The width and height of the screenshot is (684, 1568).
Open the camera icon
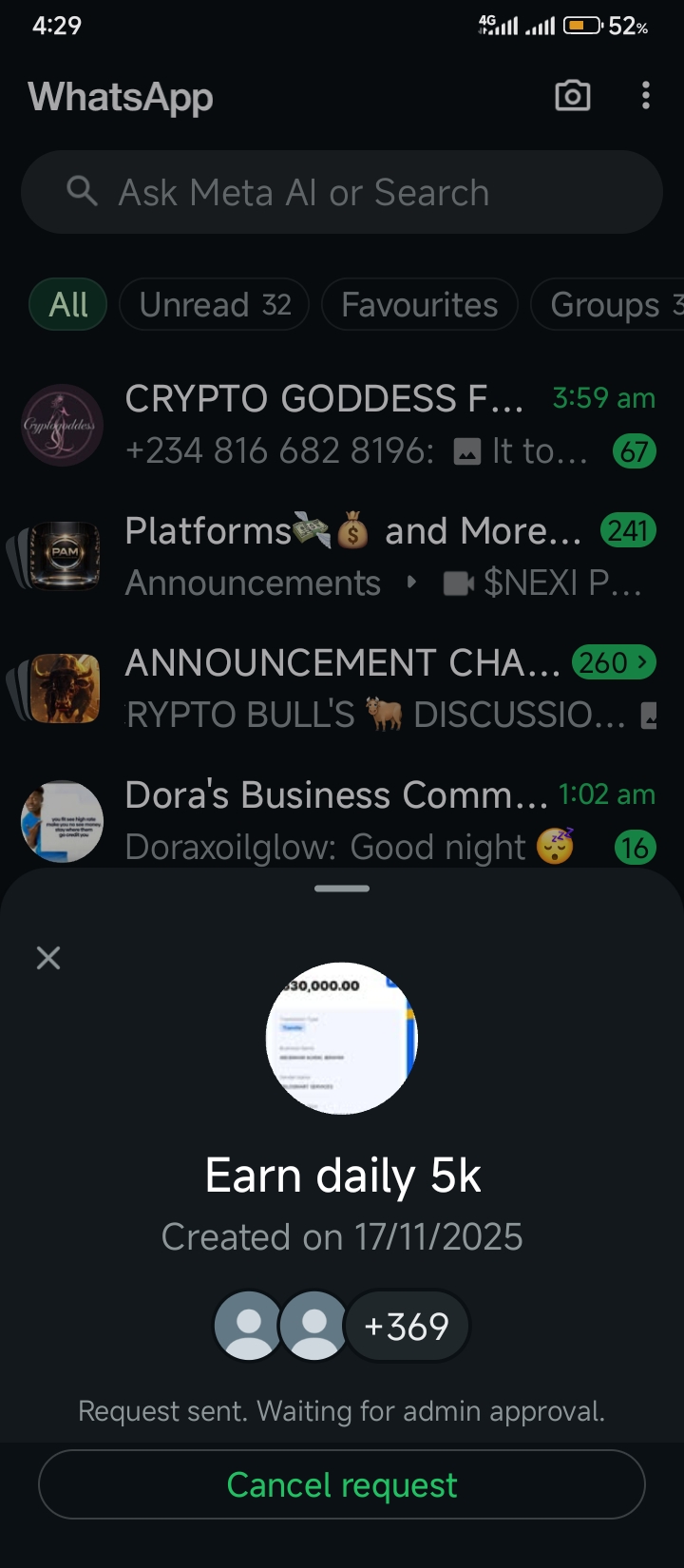click(x=572, y=95)
